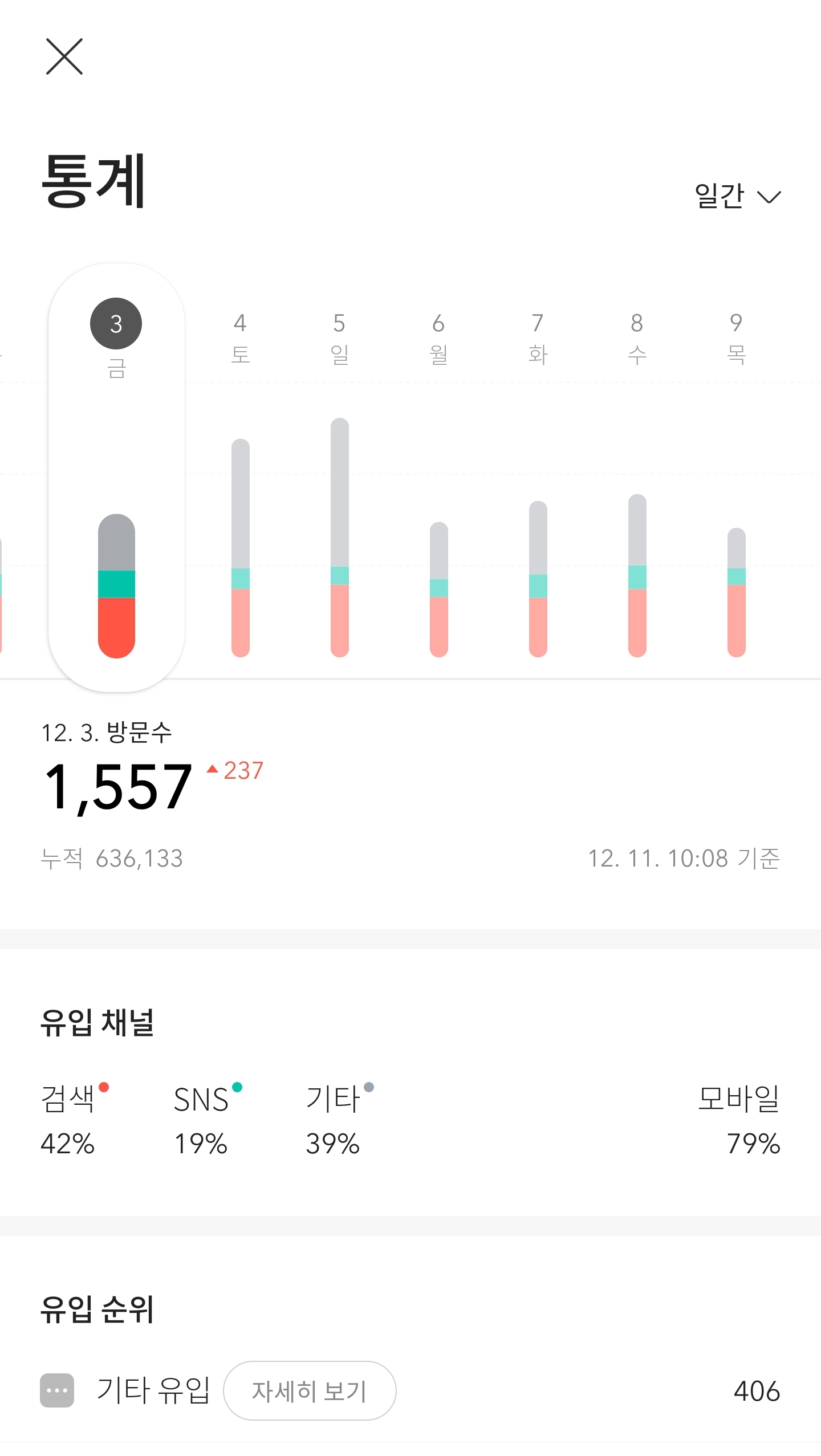Image resolution: width=821 pixels, height=1456 pixels.
Task: Tap 자세히 보기 next to 기타 유입
Action: pyautogui.click(x=310, y=1390)
